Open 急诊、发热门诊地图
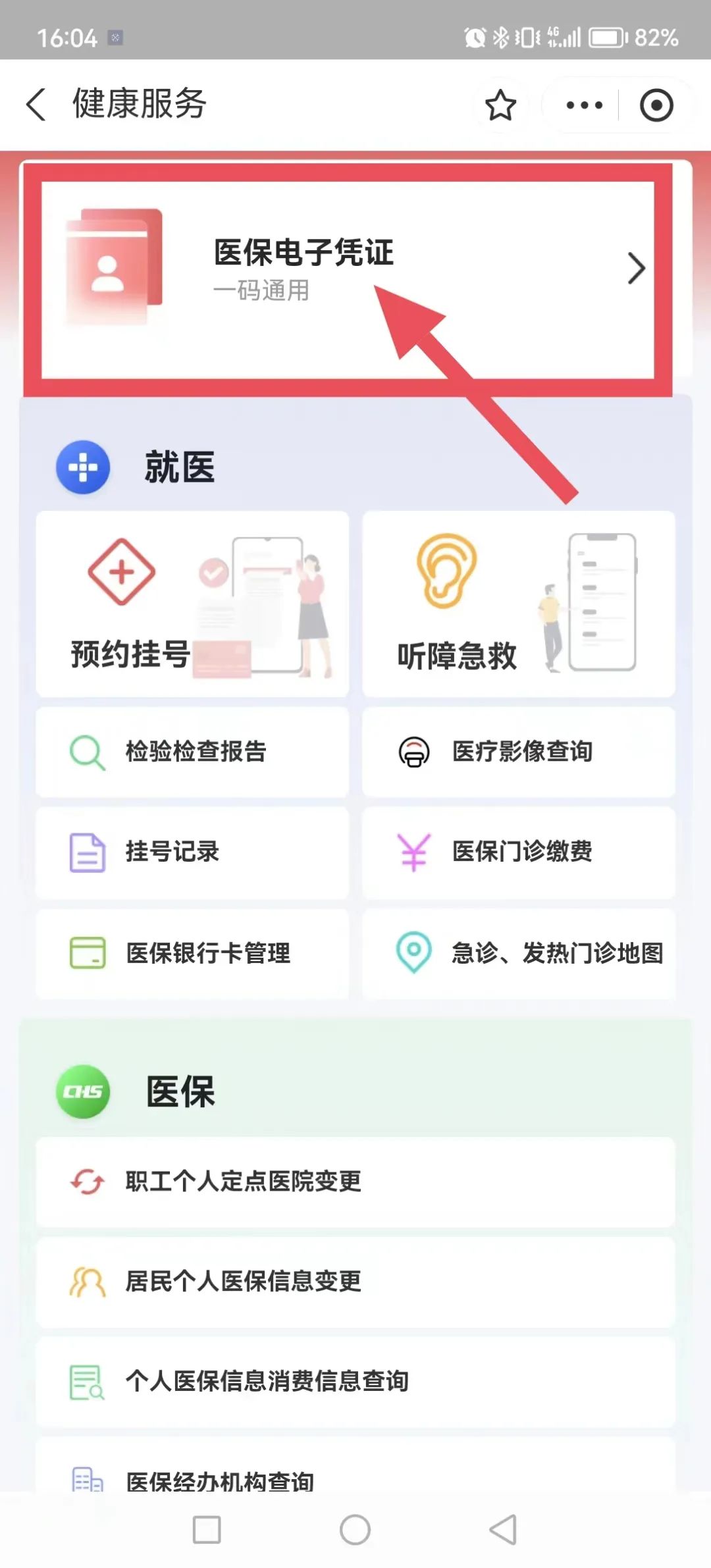Viewport: 711px width, 1568px height. (518, 953)
